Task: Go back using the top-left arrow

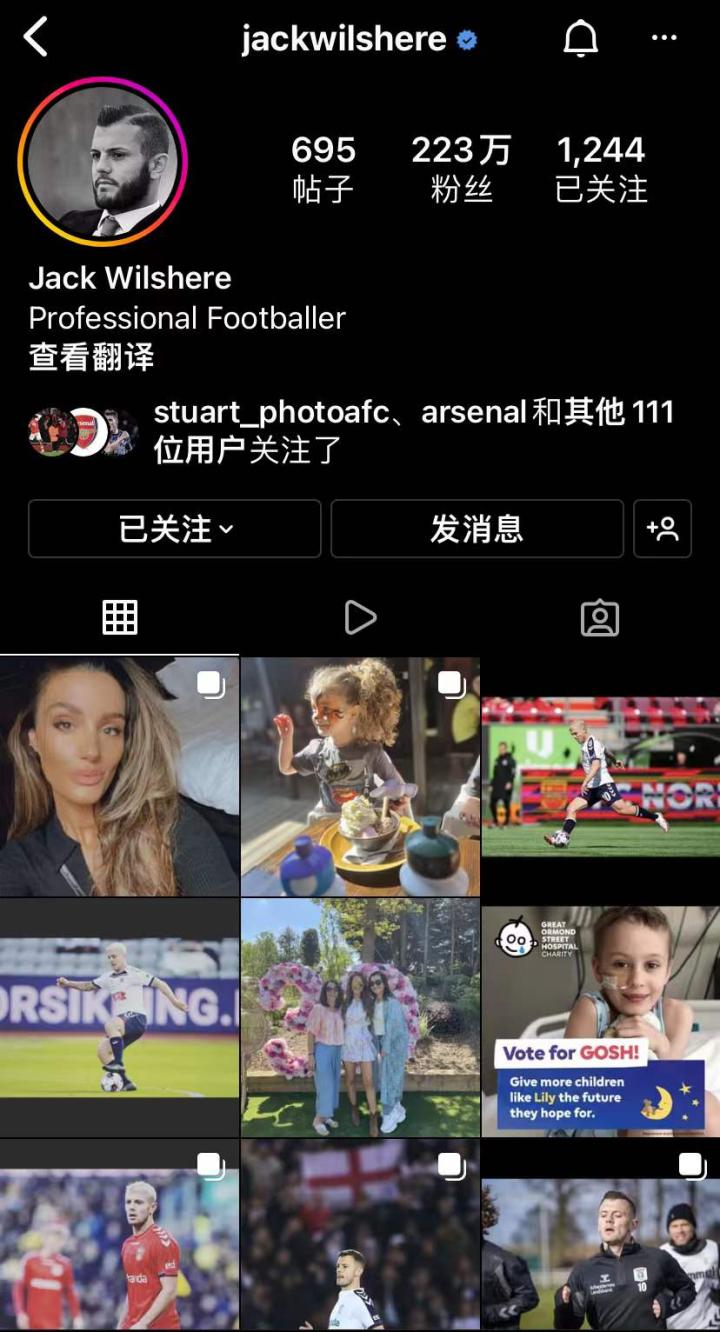Action: coord(36,39)
